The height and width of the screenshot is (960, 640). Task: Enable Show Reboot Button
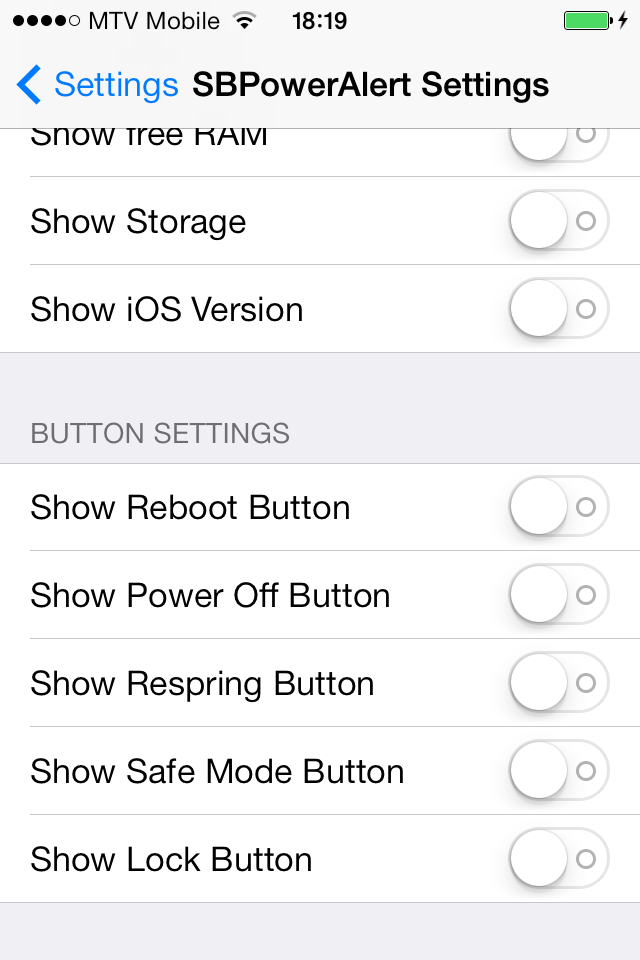(x=558, y=507)
